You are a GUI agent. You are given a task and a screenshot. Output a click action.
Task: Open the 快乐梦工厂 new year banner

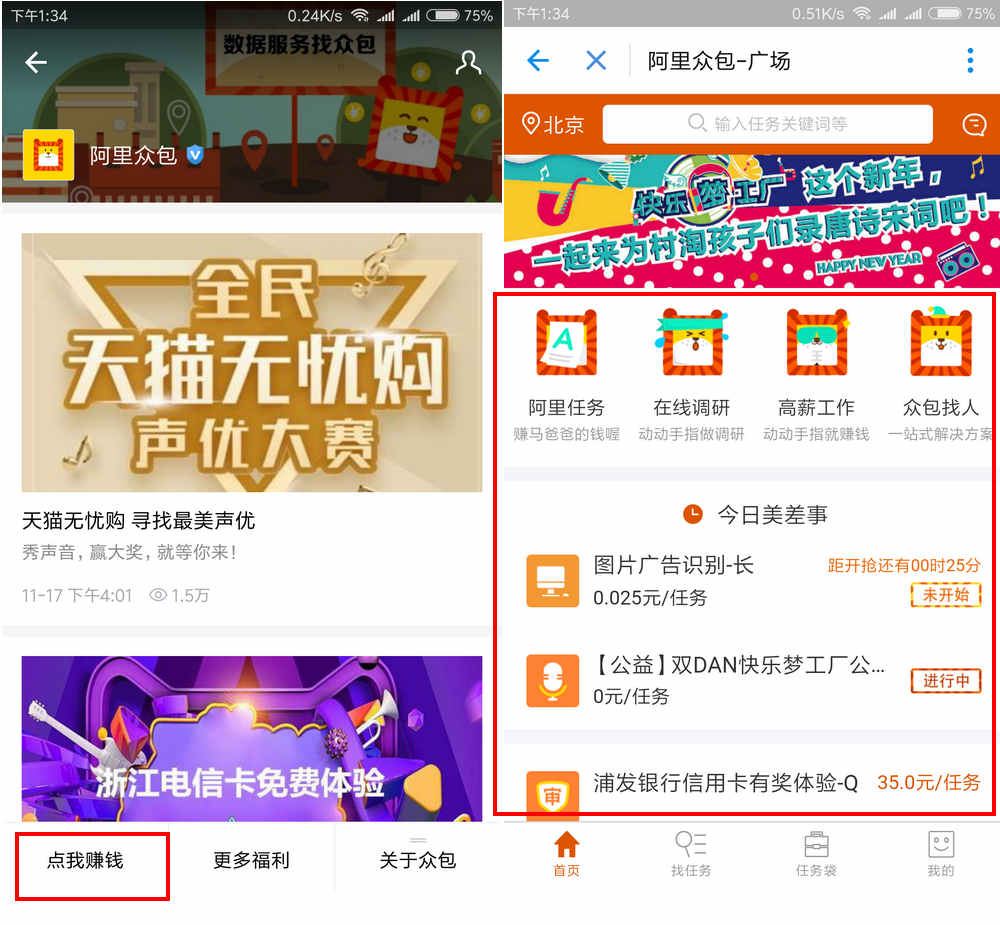pyautogui.click(x=750, y=221)
